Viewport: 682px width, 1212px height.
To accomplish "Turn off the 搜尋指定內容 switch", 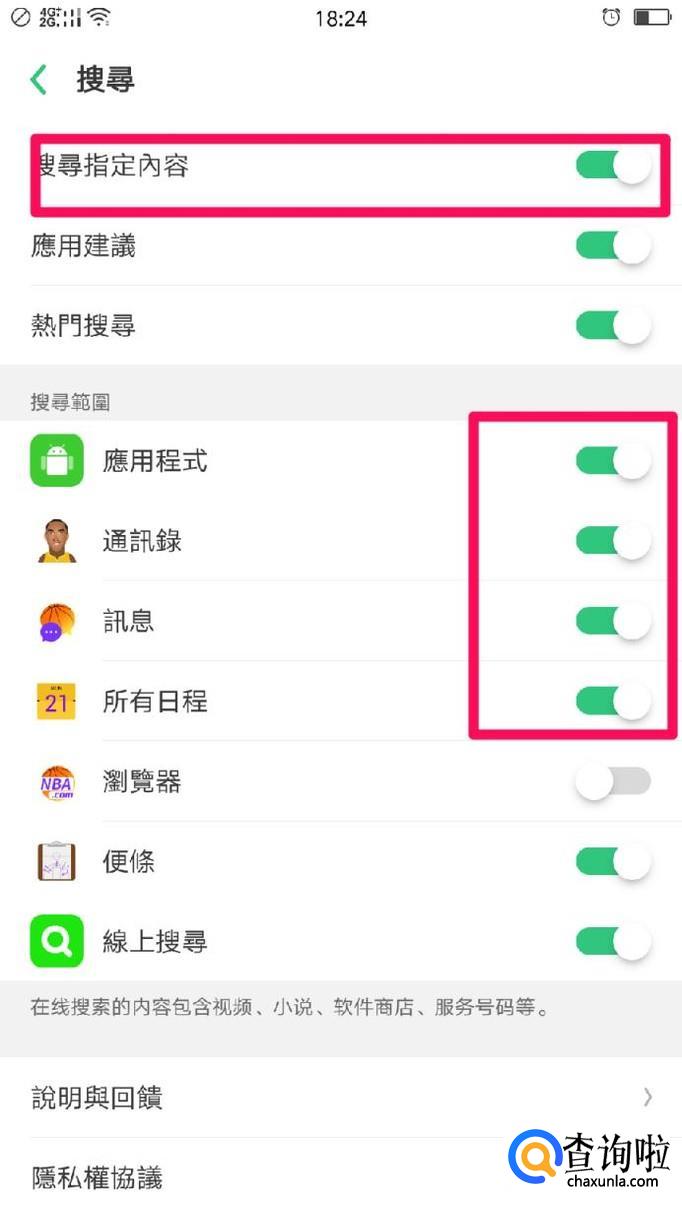I will point(613,165).
